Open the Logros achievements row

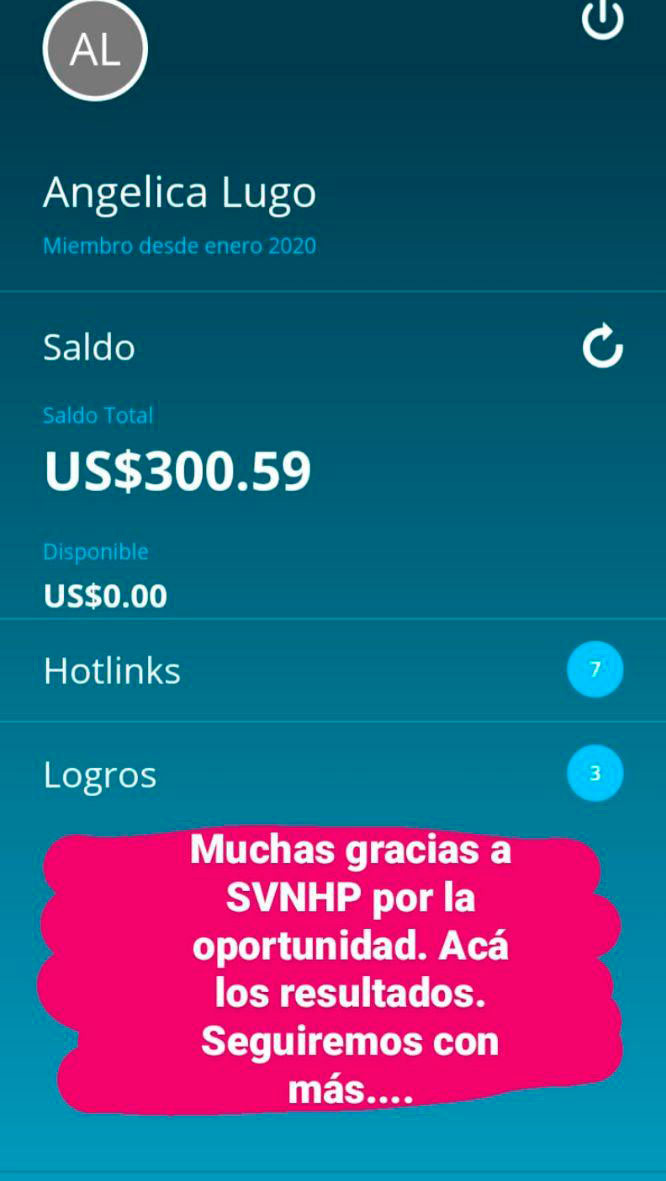tap(333, 774)
